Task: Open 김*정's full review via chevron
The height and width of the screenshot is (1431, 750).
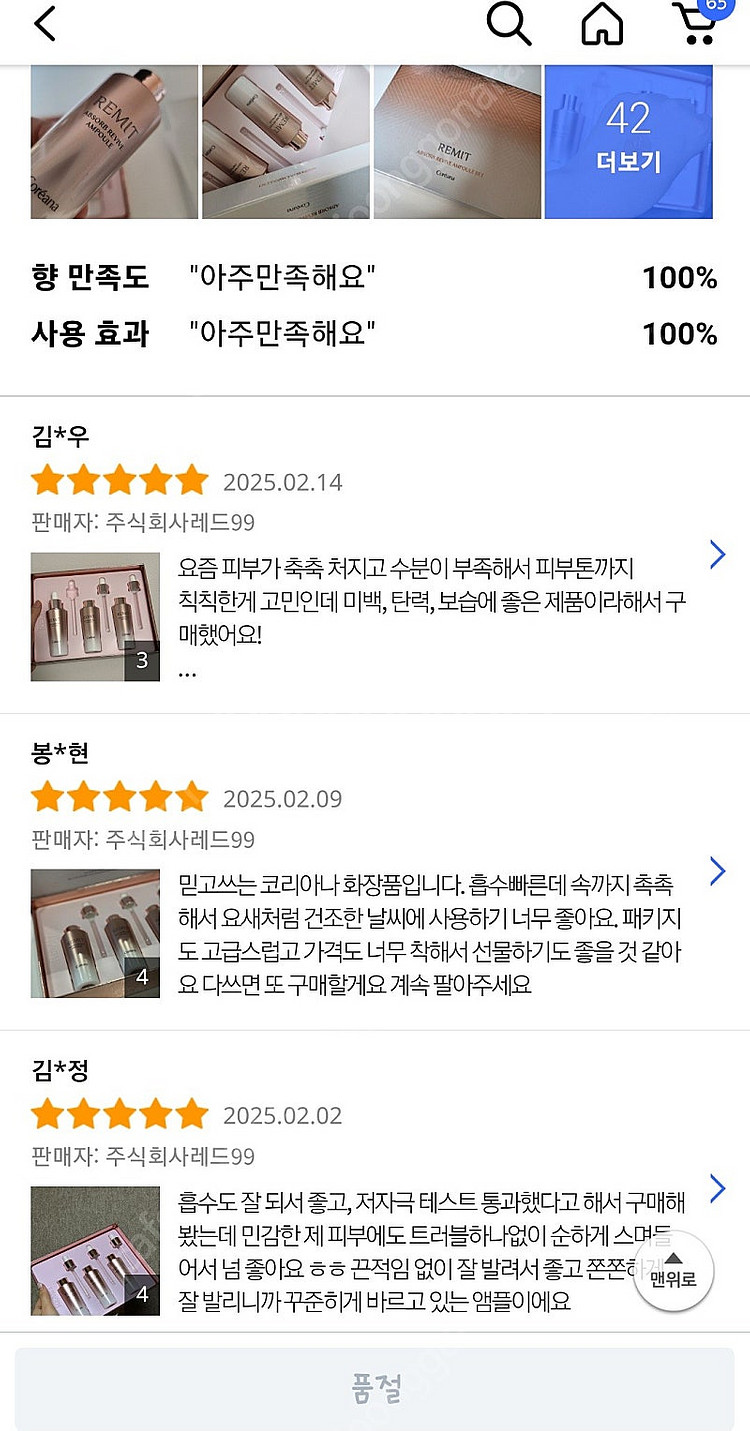Action: 717,1189
